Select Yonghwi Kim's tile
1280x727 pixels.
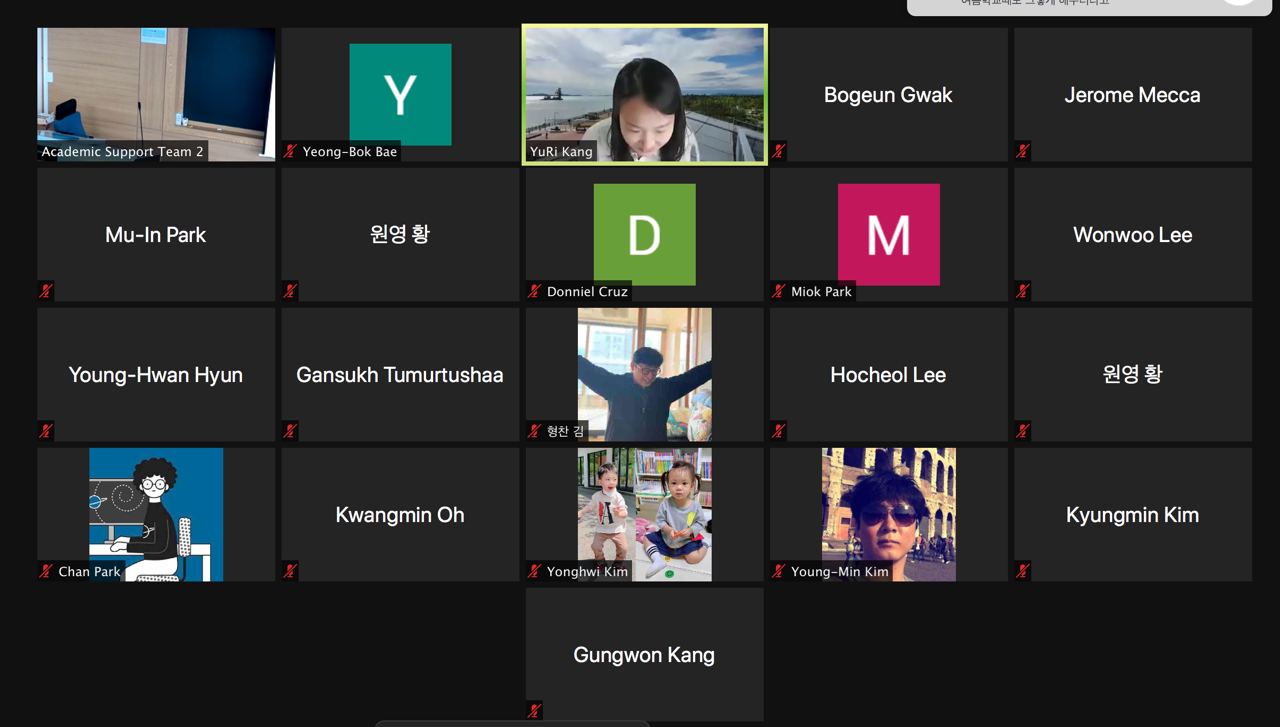pos(644,514)
